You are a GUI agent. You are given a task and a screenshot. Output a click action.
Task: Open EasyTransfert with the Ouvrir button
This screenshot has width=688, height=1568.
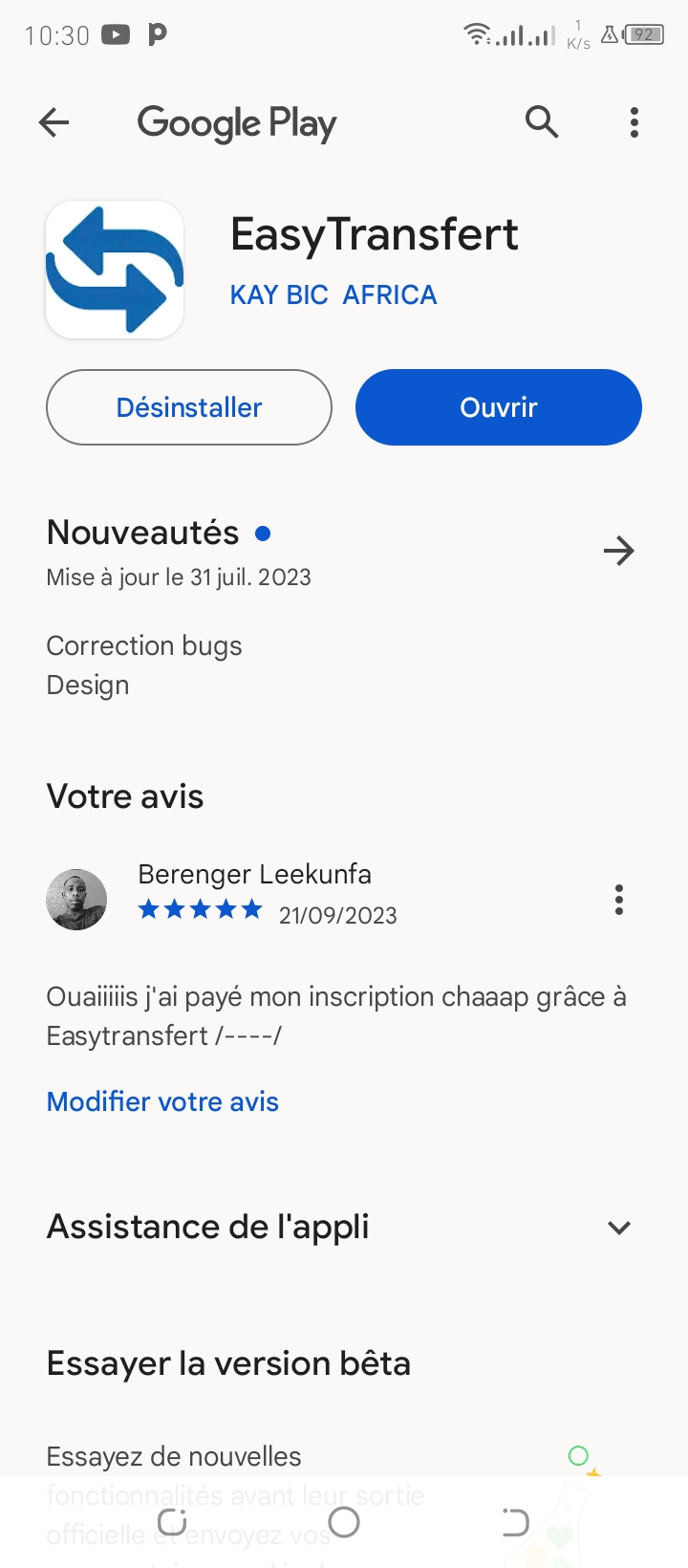point(499,407)
